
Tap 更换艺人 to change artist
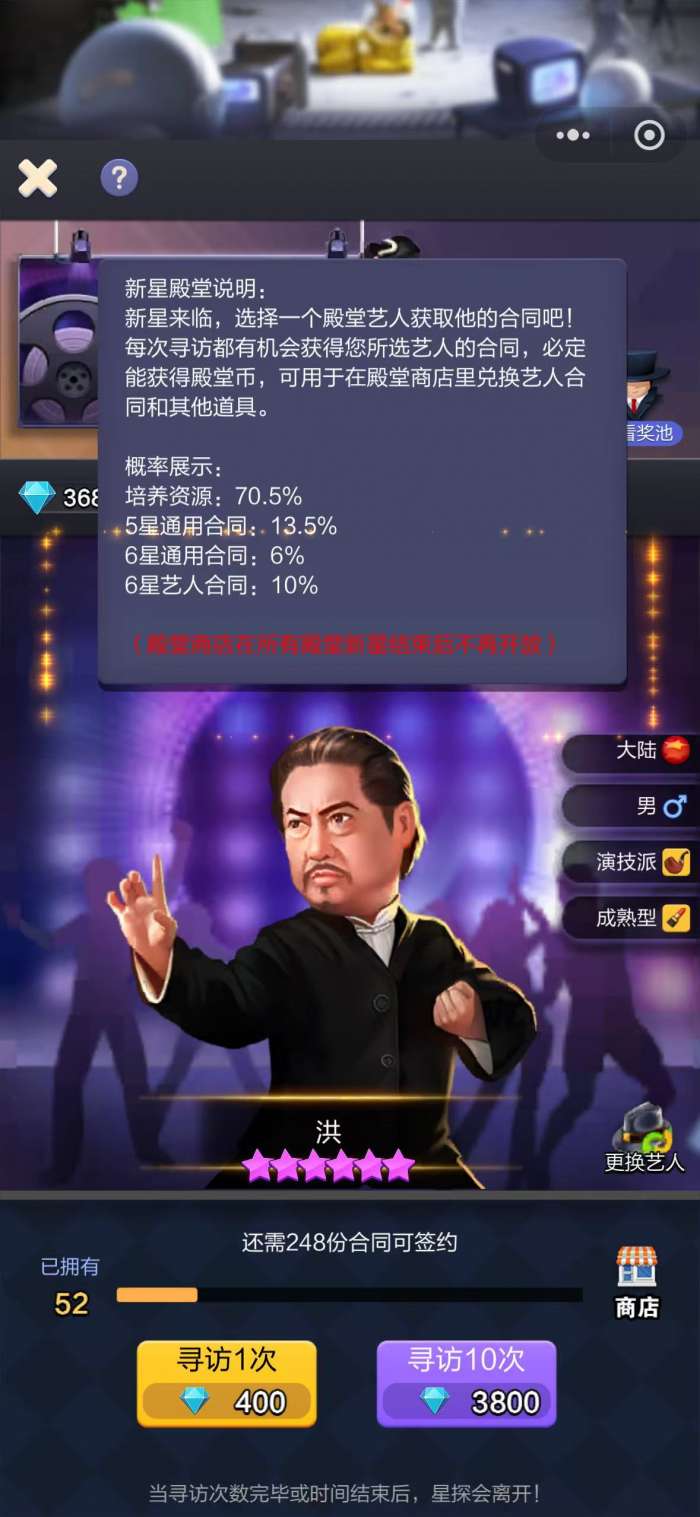(645, 1140)
